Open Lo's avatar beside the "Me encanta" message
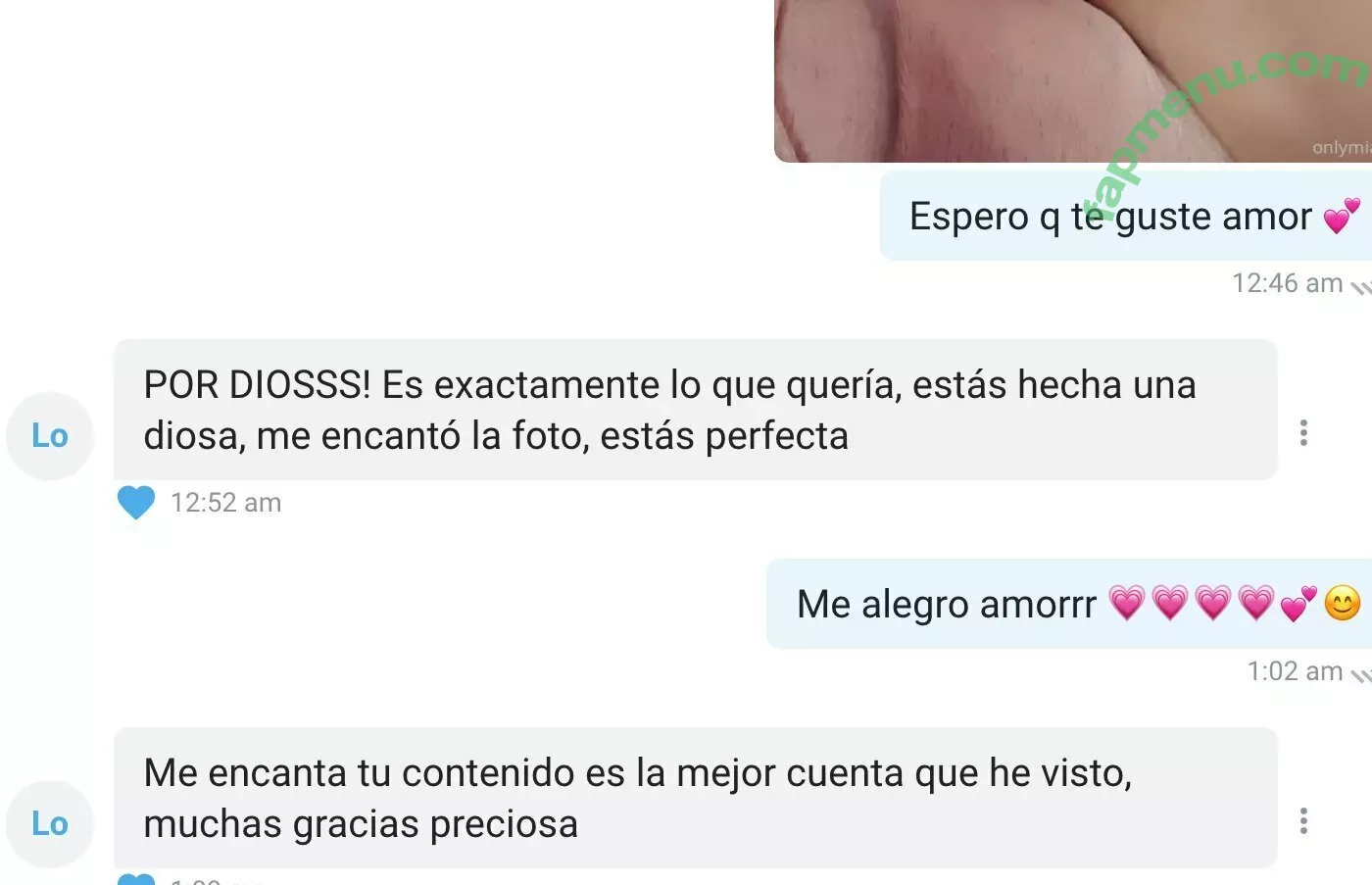 tap(50, 824)
